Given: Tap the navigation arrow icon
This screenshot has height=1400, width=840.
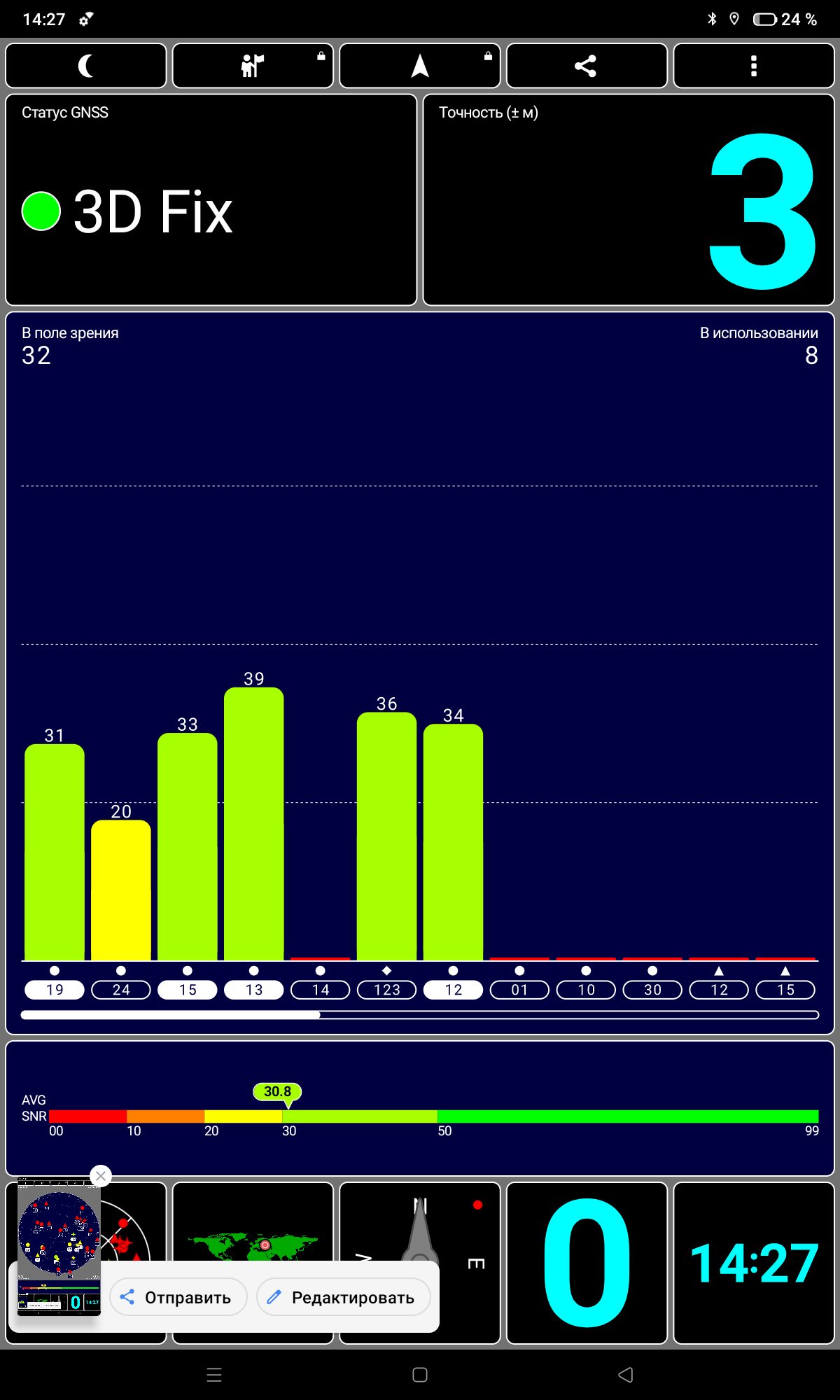Looking at the screenshot, I should pos(420,66).
